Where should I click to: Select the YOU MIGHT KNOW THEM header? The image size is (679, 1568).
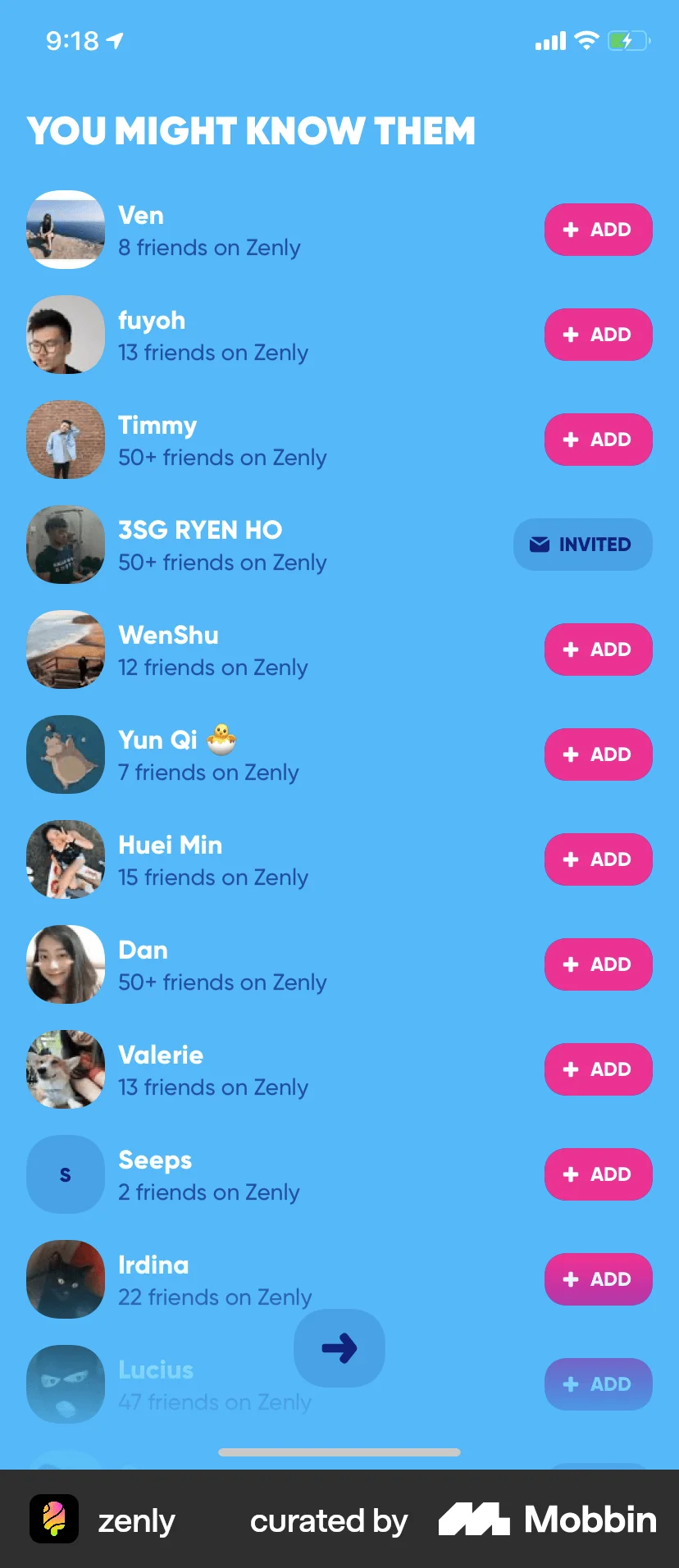point(251,131)
